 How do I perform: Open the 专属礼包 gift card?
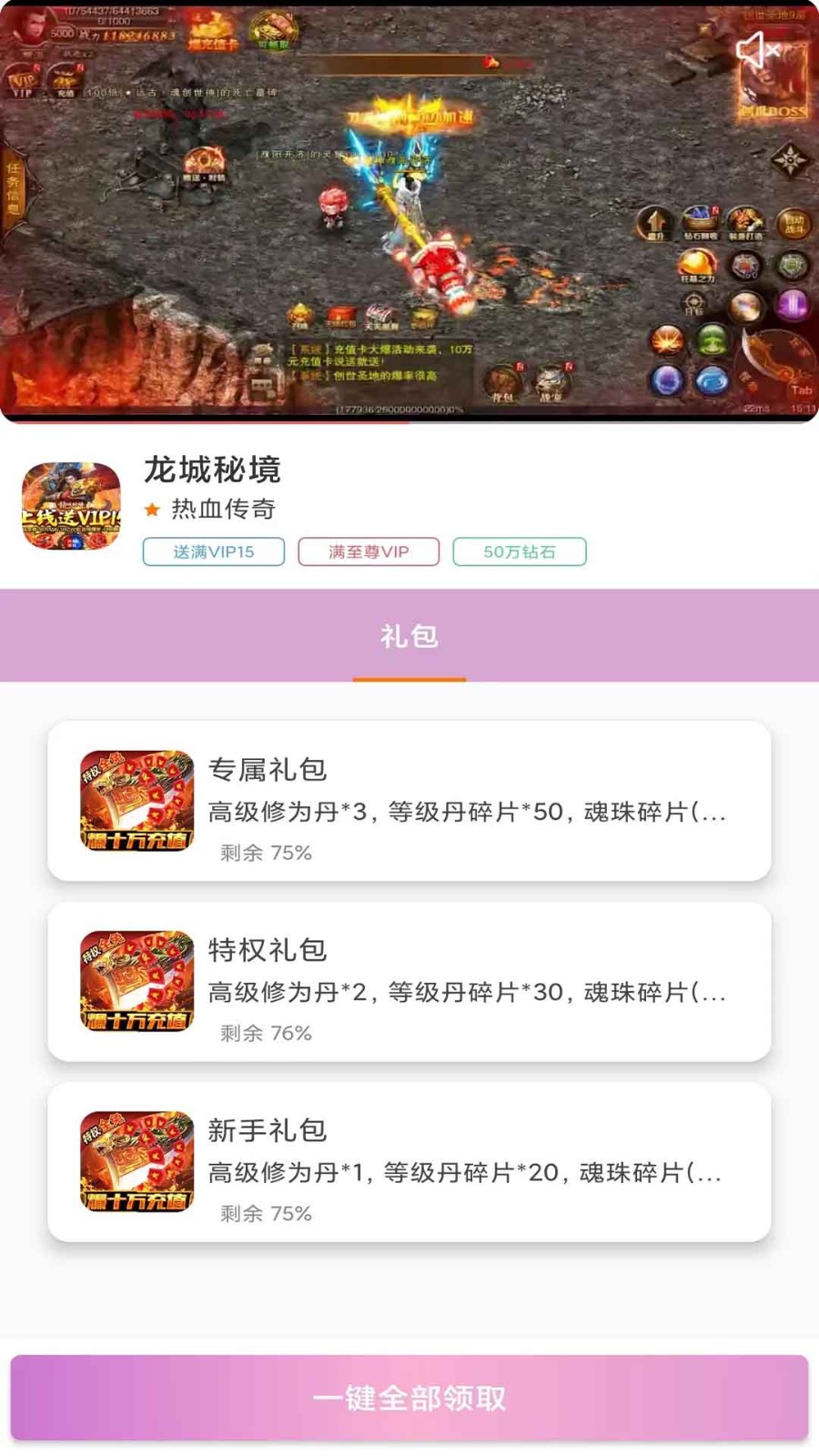409,801
